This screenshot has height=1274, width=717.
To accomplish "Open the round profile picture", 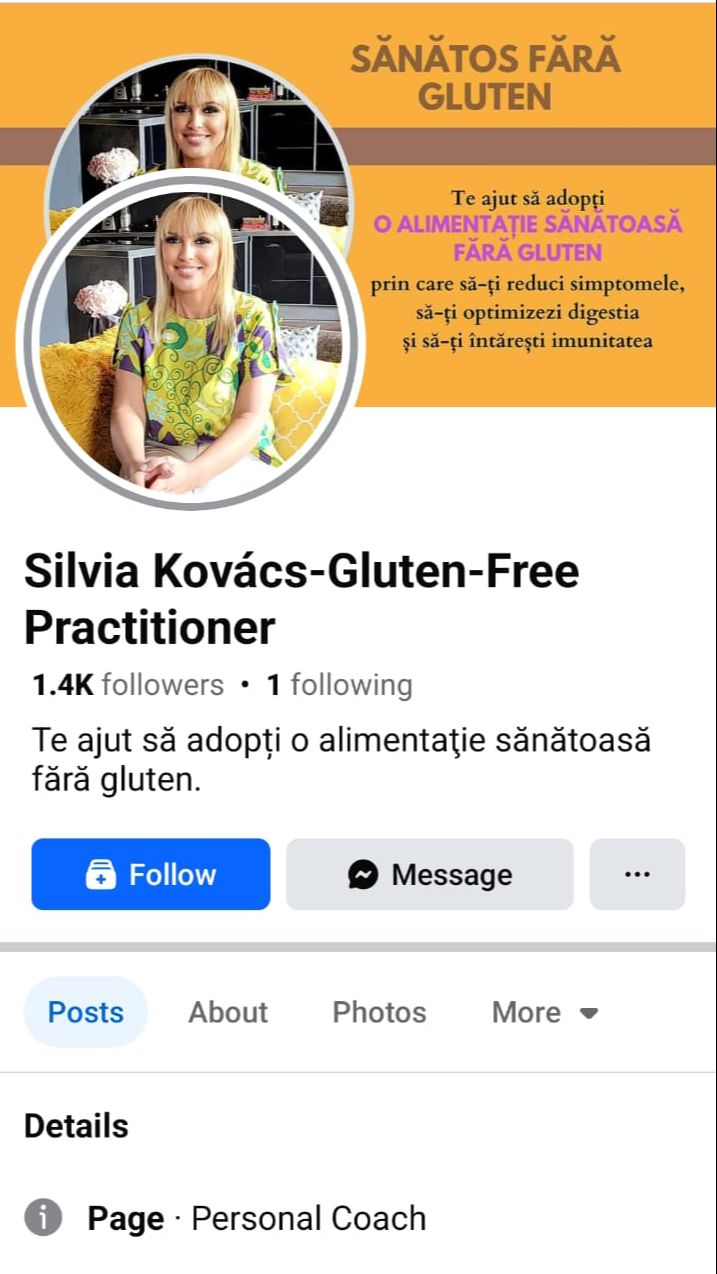I will coord(188,342).
